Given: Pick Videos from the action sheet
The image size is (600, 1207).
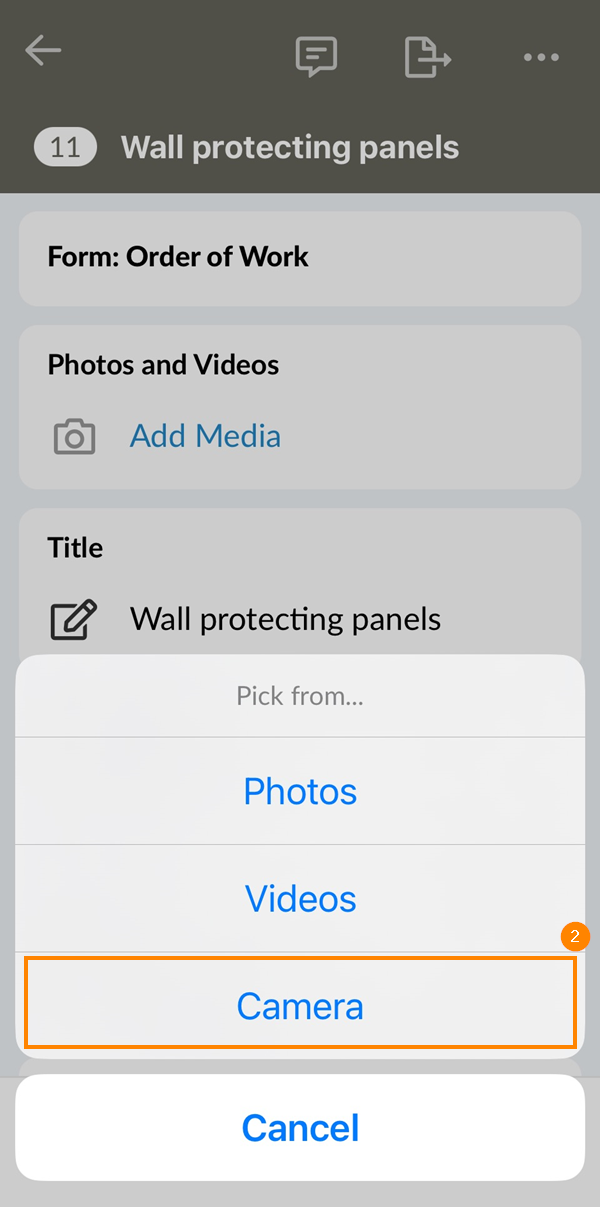Looking at the screenshot, I should pyautogui.click(x=300, y=898).
